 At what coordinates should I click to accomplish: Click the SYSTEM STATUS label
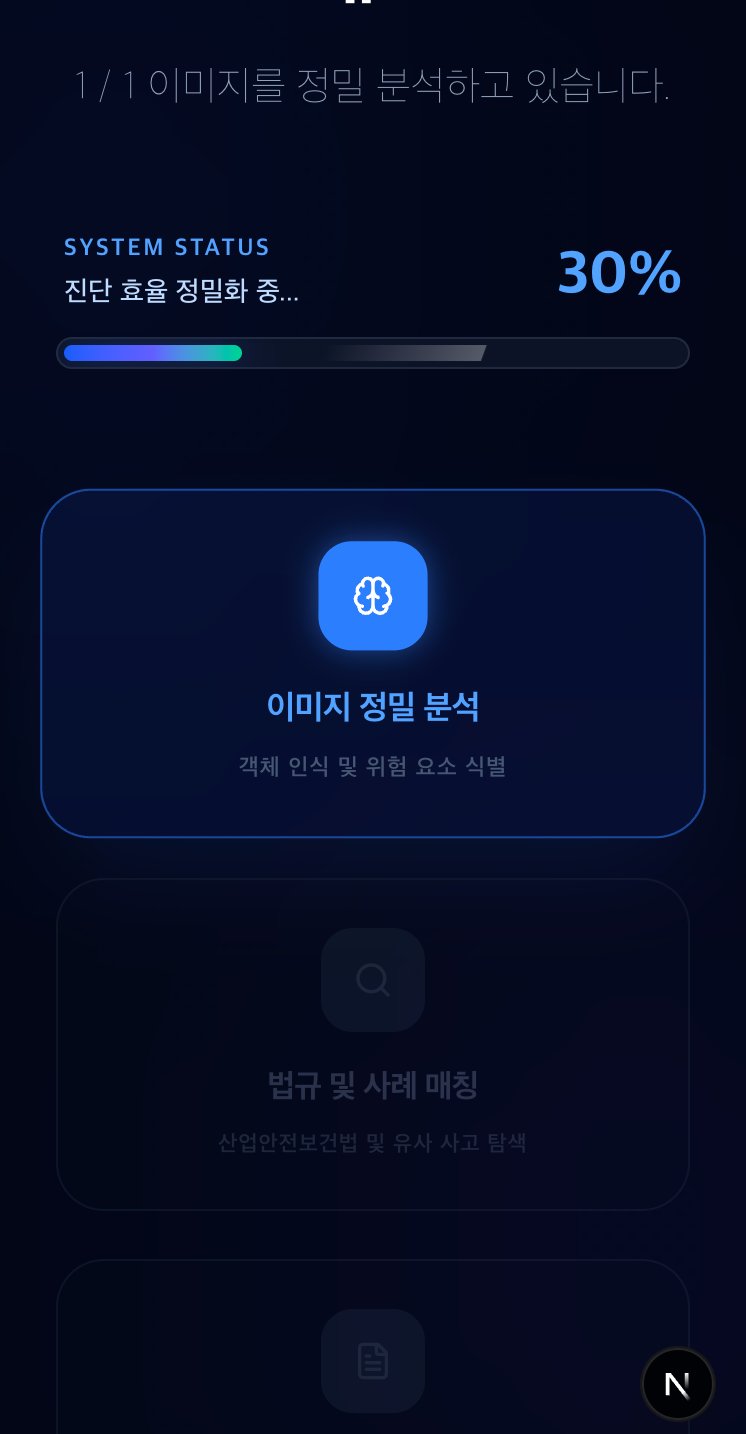click(166, 247)
